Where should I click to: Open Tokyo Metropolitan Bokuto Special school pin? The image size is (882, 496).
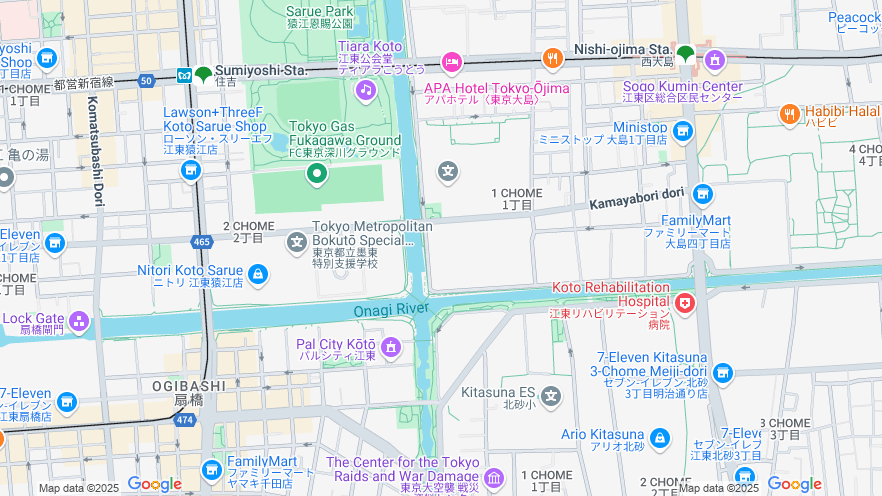coord(297,241)
